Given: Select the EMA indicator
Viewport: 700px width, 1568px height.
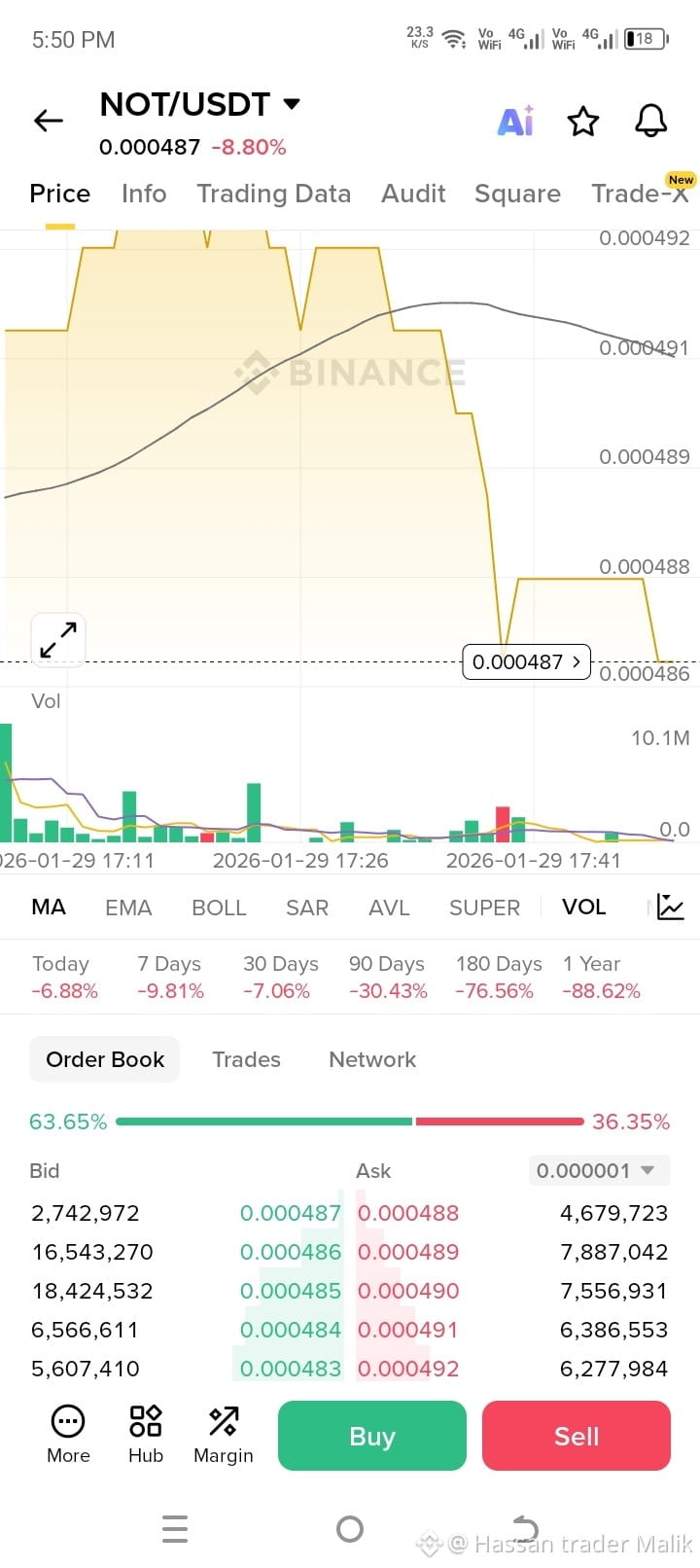Looking at the screenshot, I should coord(128,908).
